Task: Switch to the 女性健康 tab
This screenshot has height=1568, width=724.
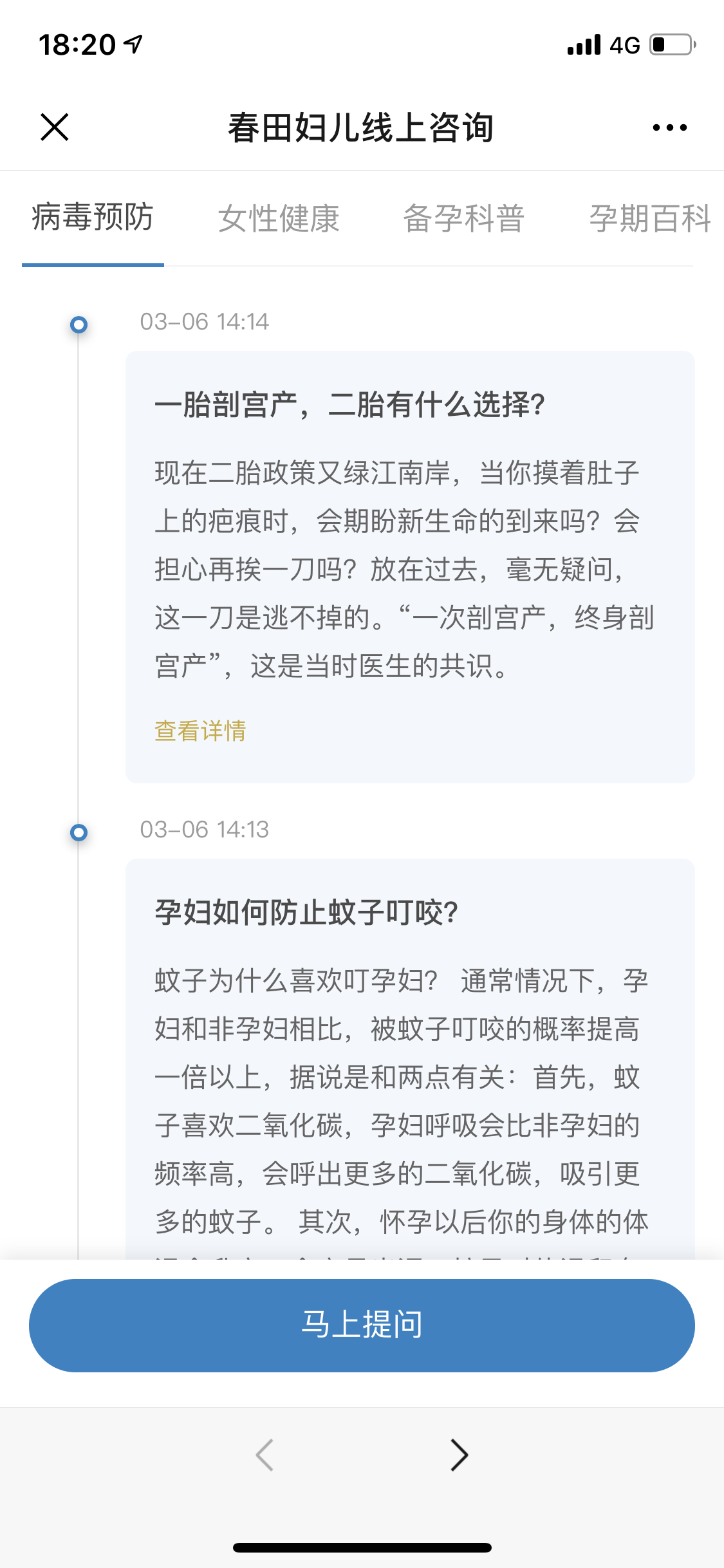Action: (x=278, y=219)
